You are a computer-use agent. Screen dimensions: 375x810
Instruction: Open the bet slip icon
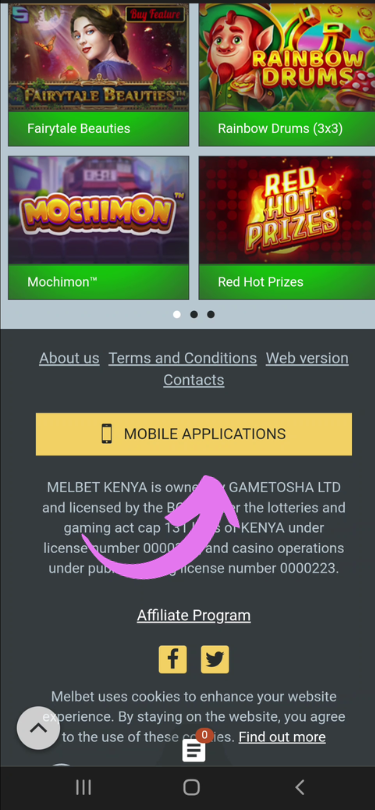(x=194, y=751)
